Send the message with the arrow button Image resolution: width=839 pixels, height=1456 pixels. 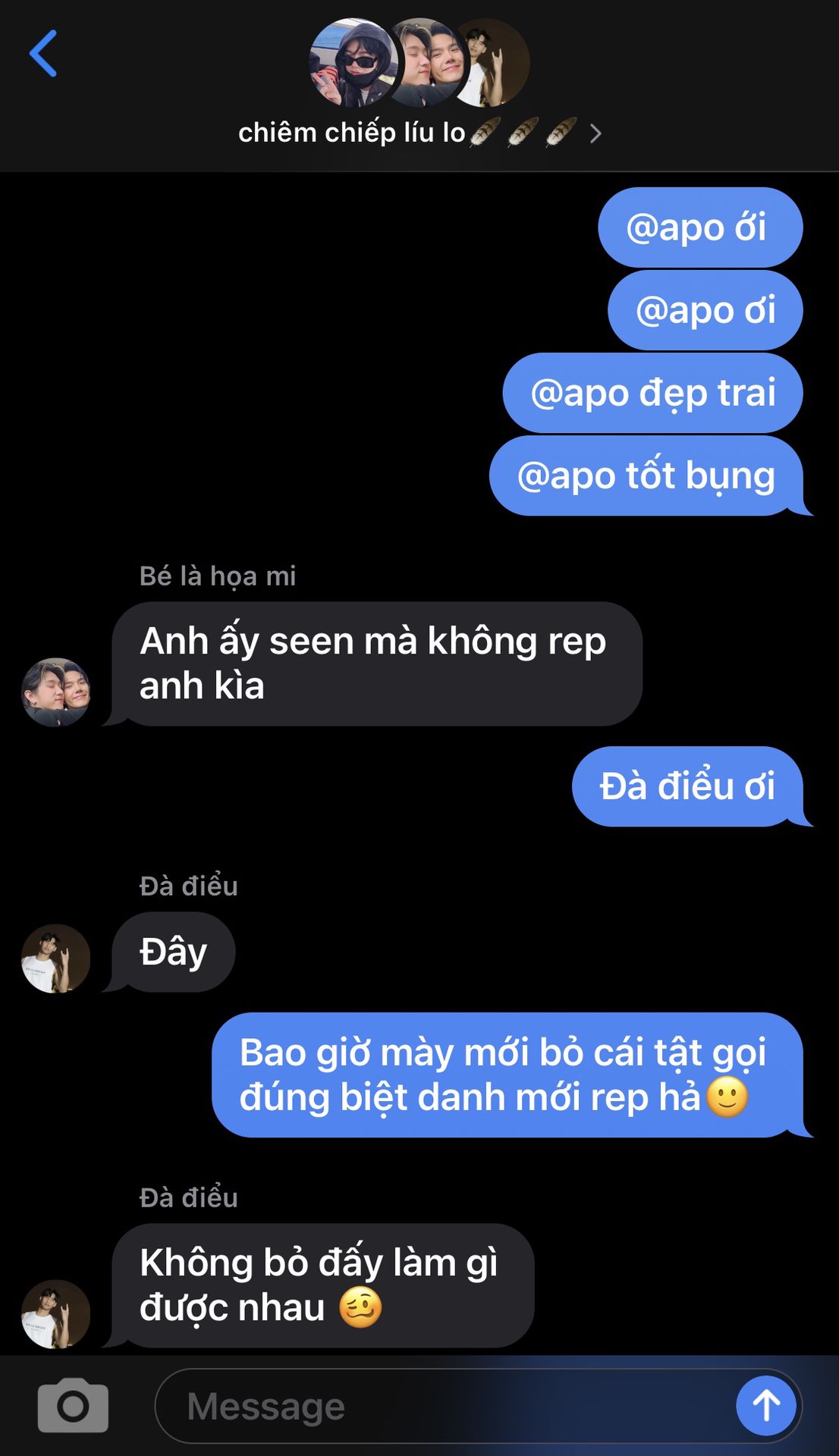pyautogui.click(x=765, y=1406)
